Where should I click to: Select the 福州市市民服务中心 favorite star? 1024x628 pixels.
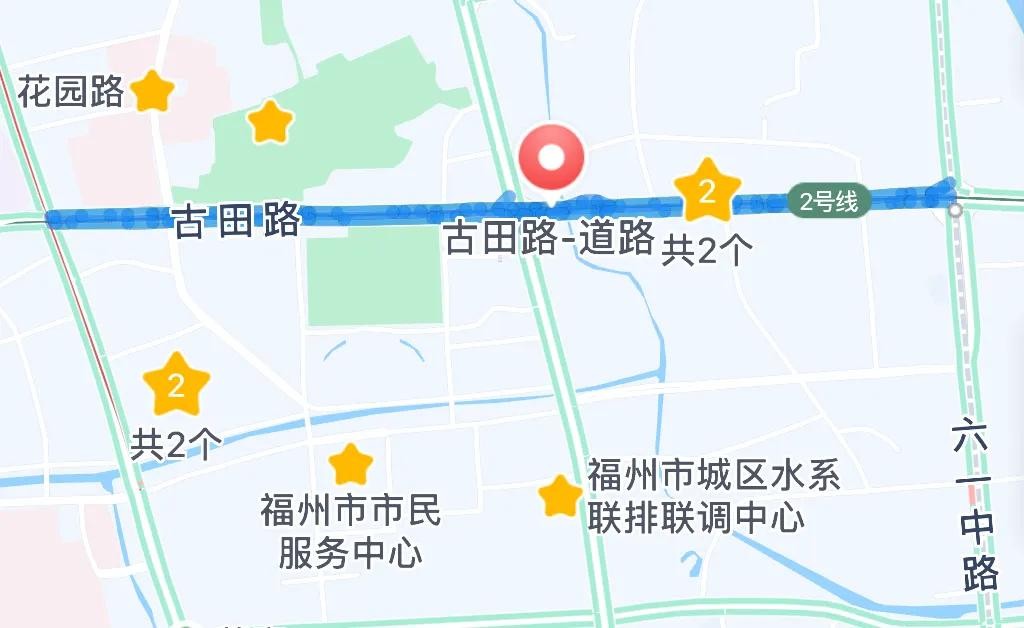[351, 465]
